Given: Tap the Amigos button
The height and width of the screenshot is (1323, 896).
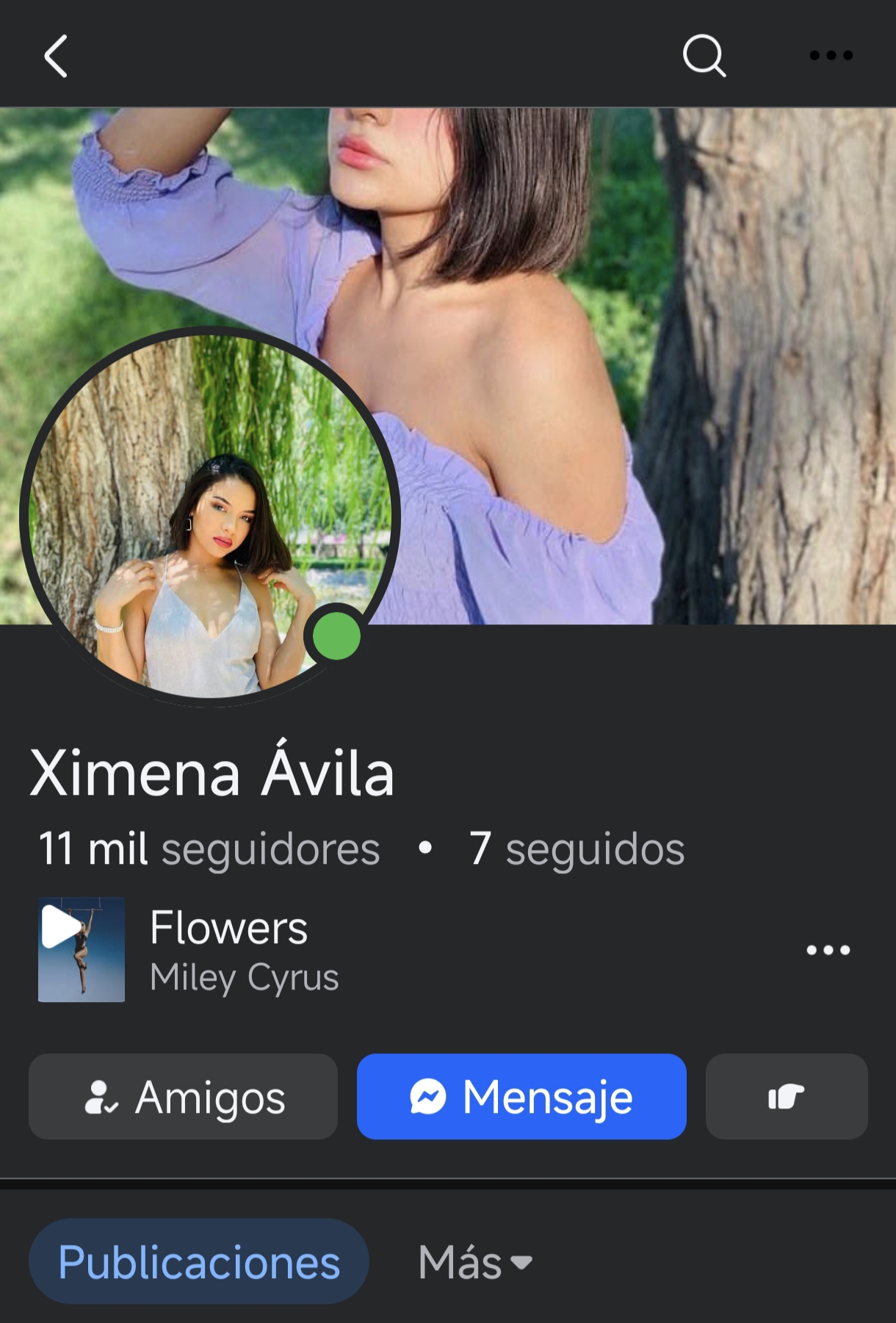Looking at the screenshot, I should [183, 1097].
